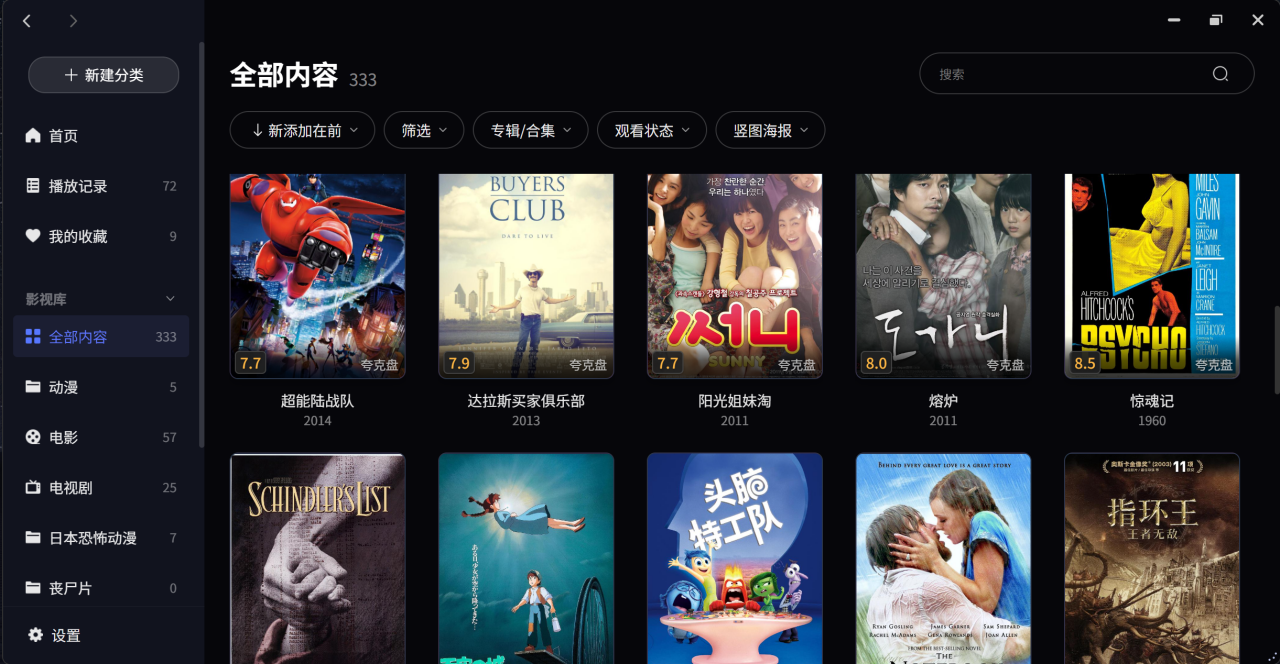Open the 筛选 filter dropdown
The width and height of the screenshot is (1280, 664).
point(424,131)
